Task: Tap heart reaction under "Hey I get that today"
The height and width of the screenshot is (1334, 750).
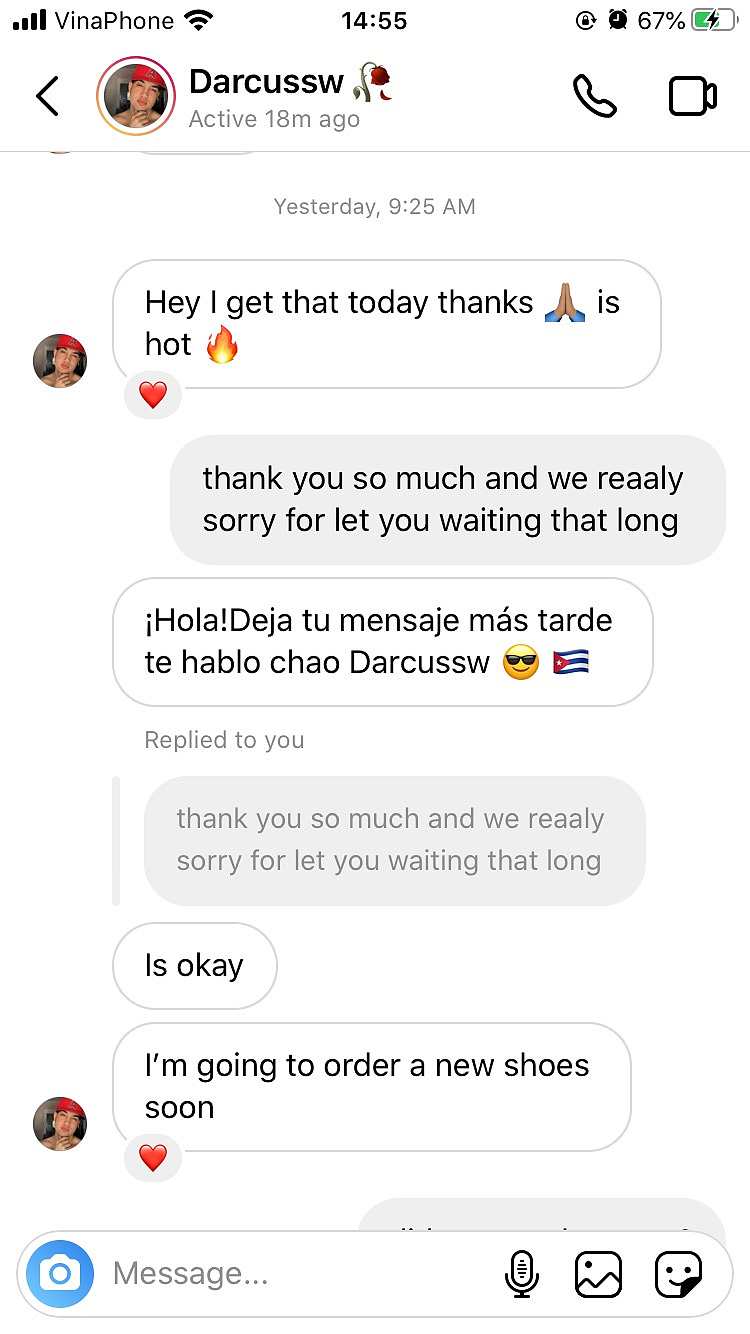Action: coord(153,396)
